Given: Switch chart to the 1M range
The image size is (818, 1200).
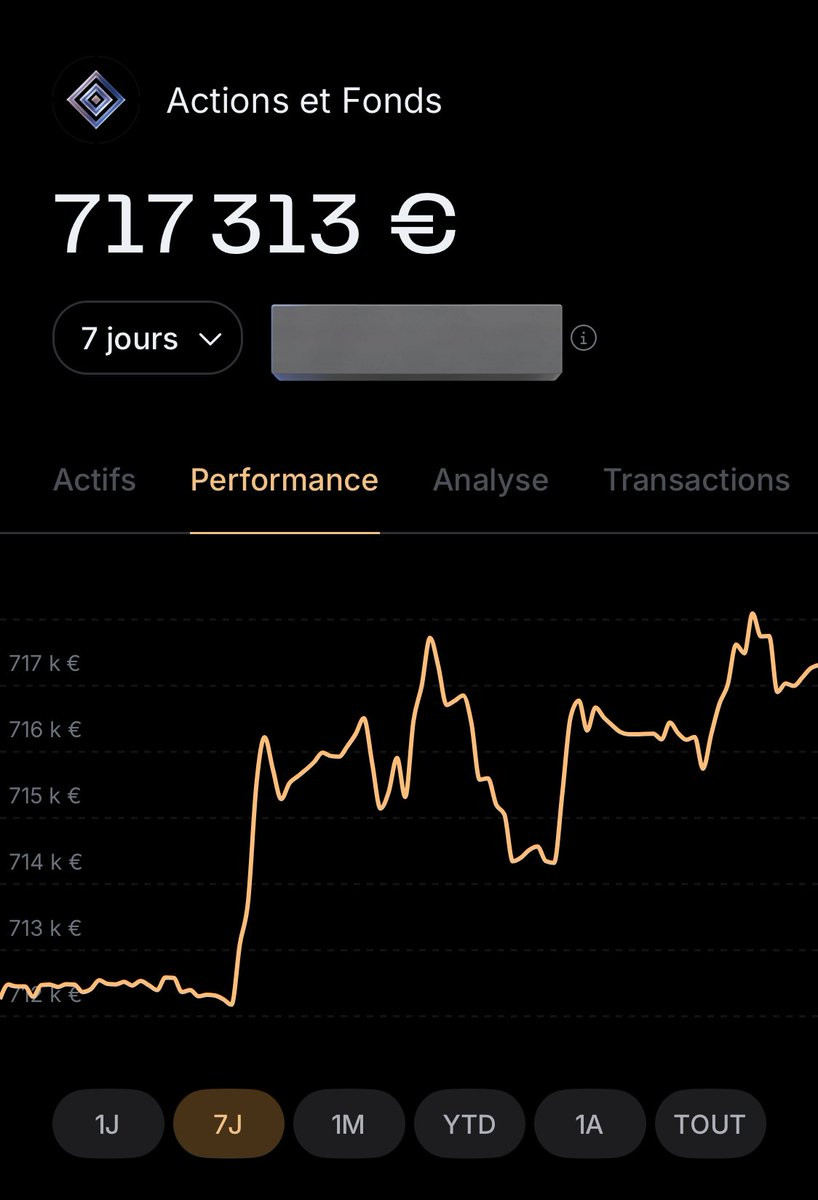Looking at the screenshot, I should pyautogui.click(x=348, y=1124).
